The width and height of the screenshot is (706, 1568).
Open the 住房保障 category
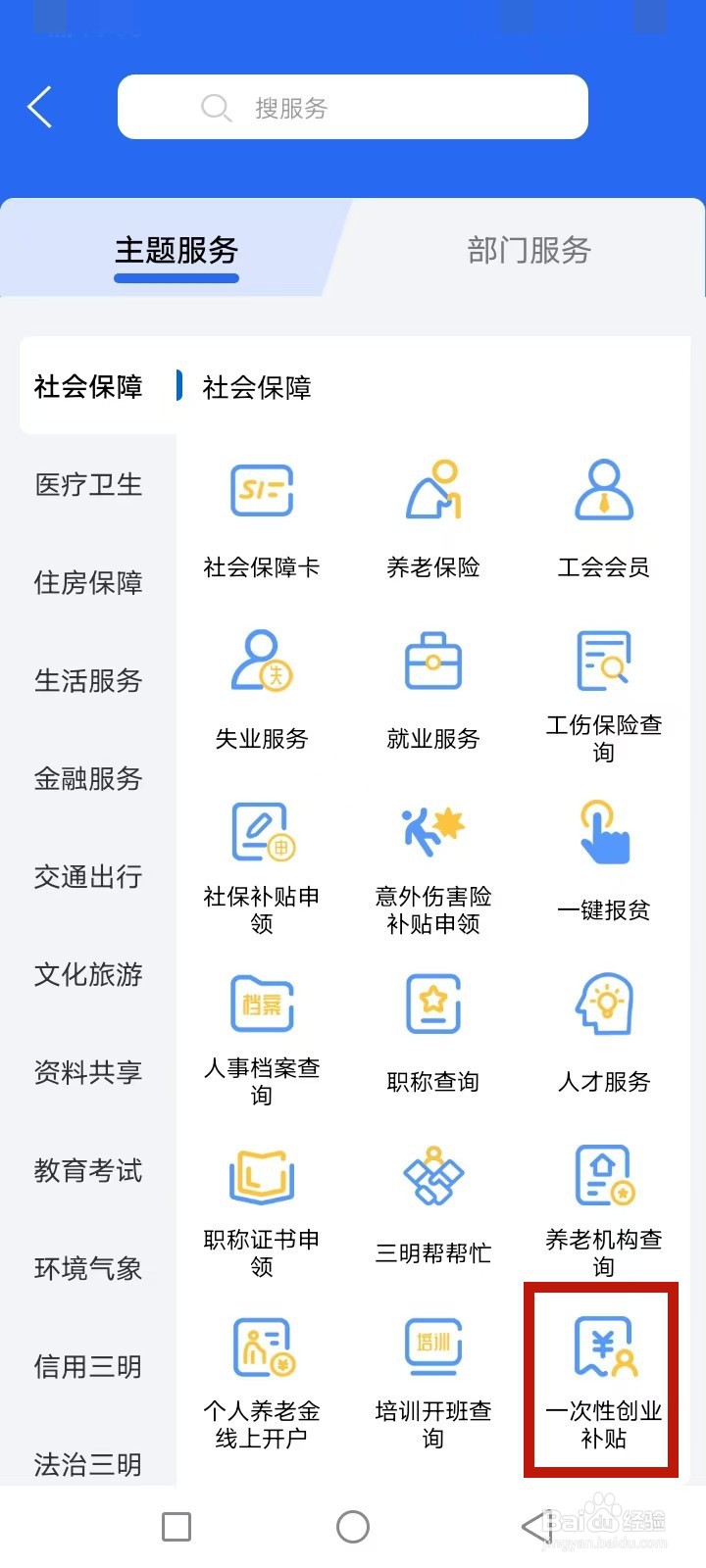click(x=88, y=583)
